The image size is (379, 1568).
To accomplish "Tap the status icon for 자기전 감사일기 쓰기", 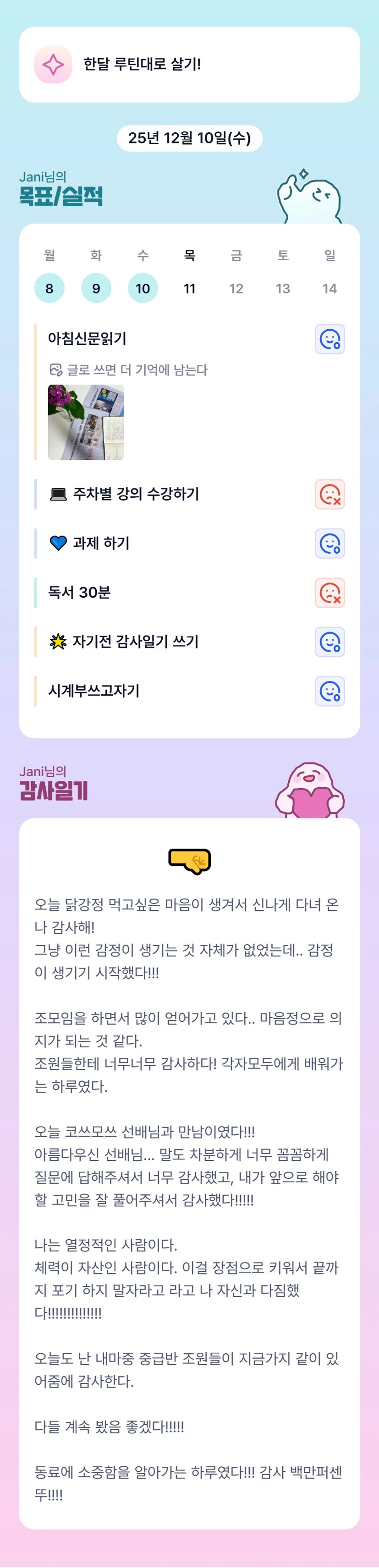I will 330,642.
